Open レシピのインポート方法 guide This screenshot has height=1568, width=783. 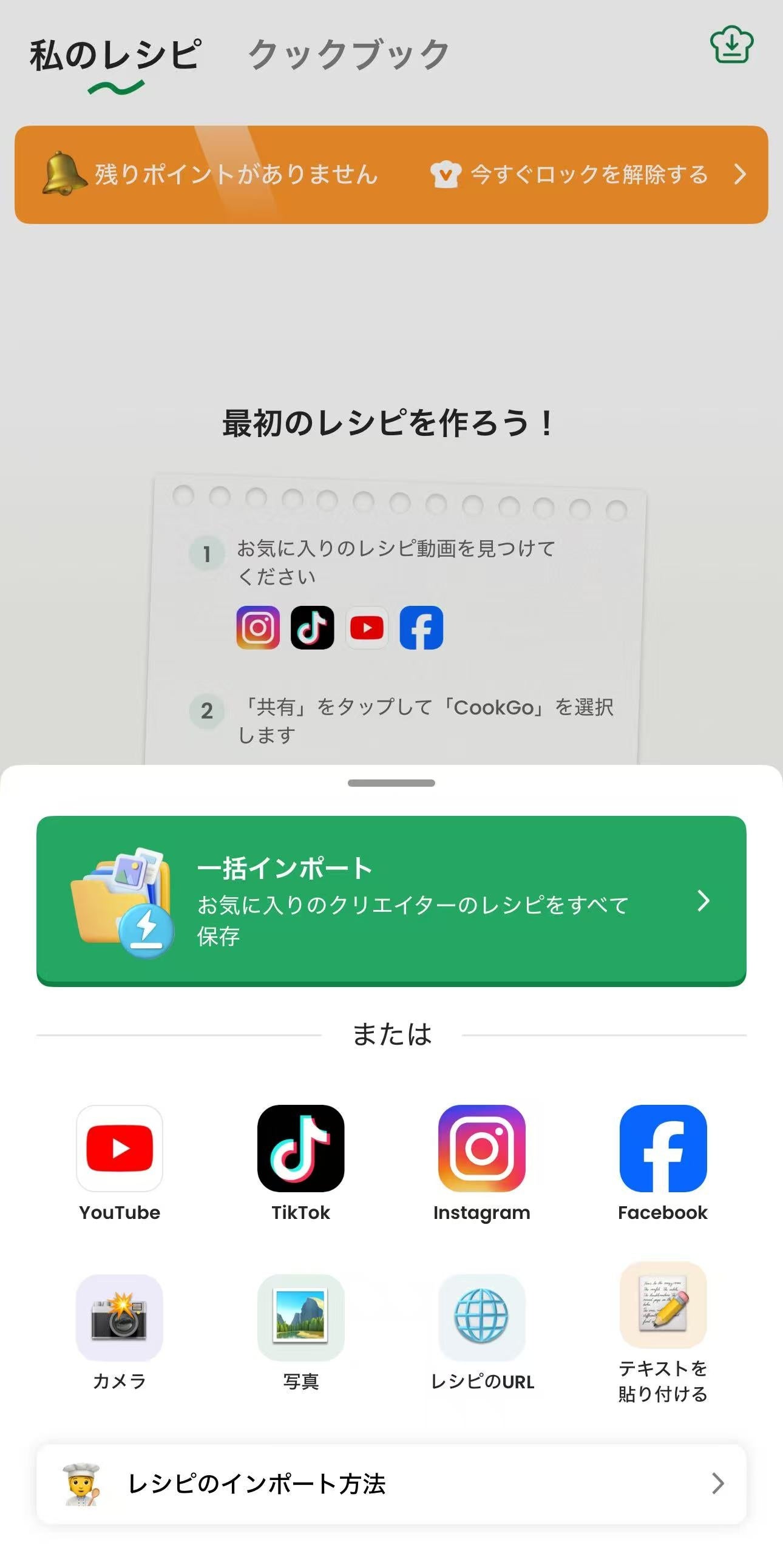point(391,1484)
